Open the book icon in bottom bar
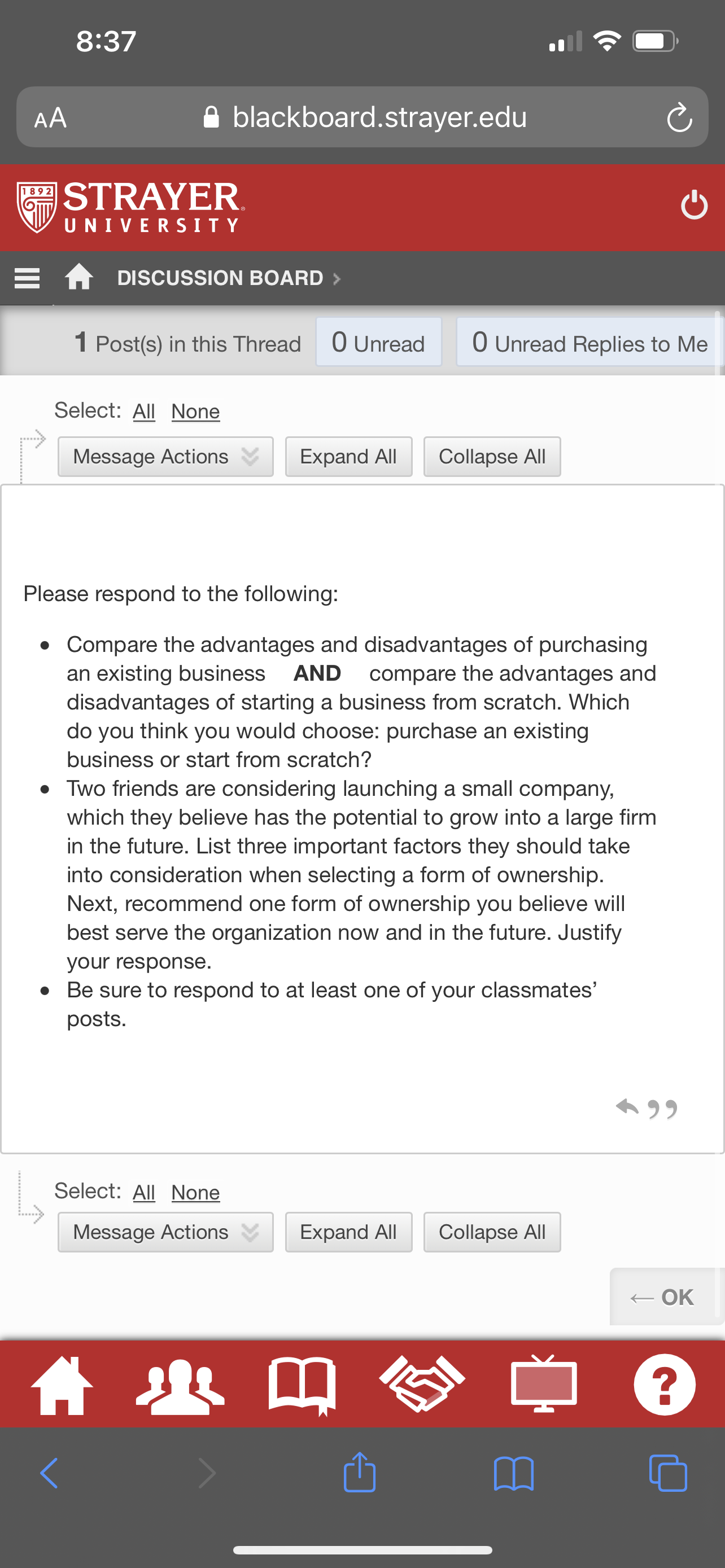Viewport: 725px width, 1568px height. pyautogui.click(x=302, y=1385)
